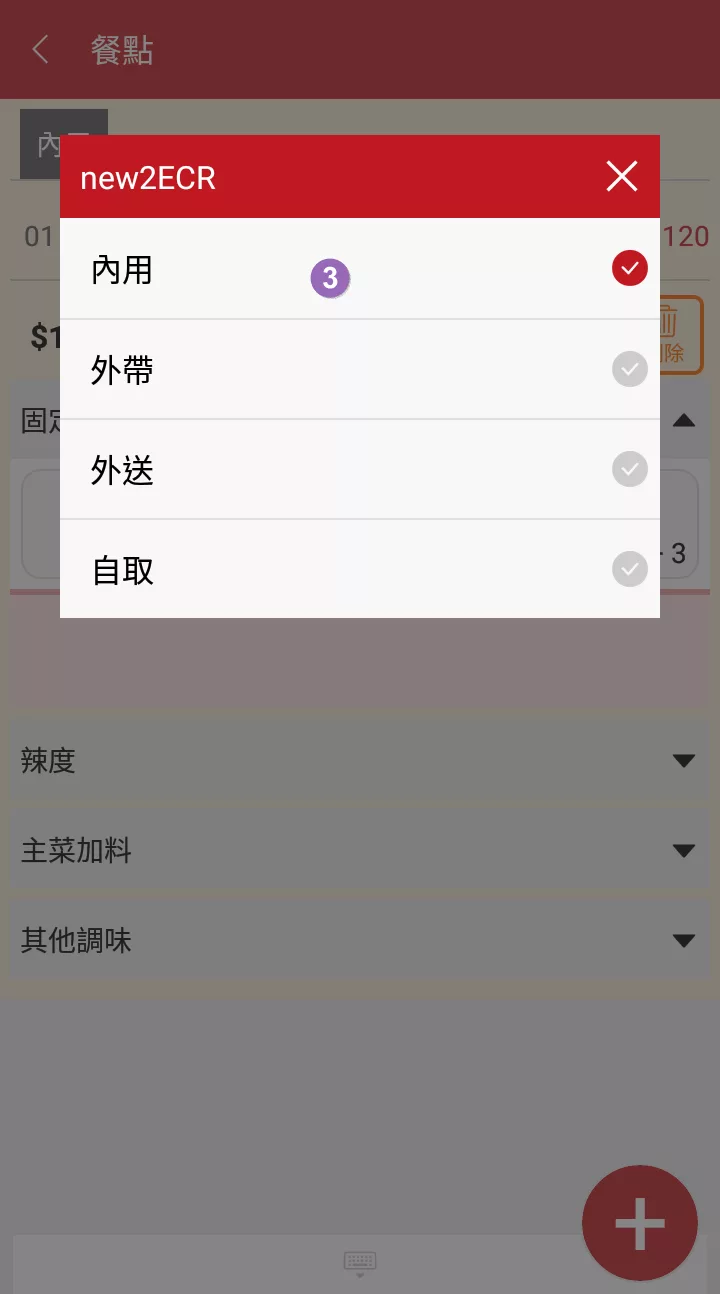Close the new2ECR dialog
Viewport: 720px width, 1294px height.
pyautogui.click(x=621, y=177)
